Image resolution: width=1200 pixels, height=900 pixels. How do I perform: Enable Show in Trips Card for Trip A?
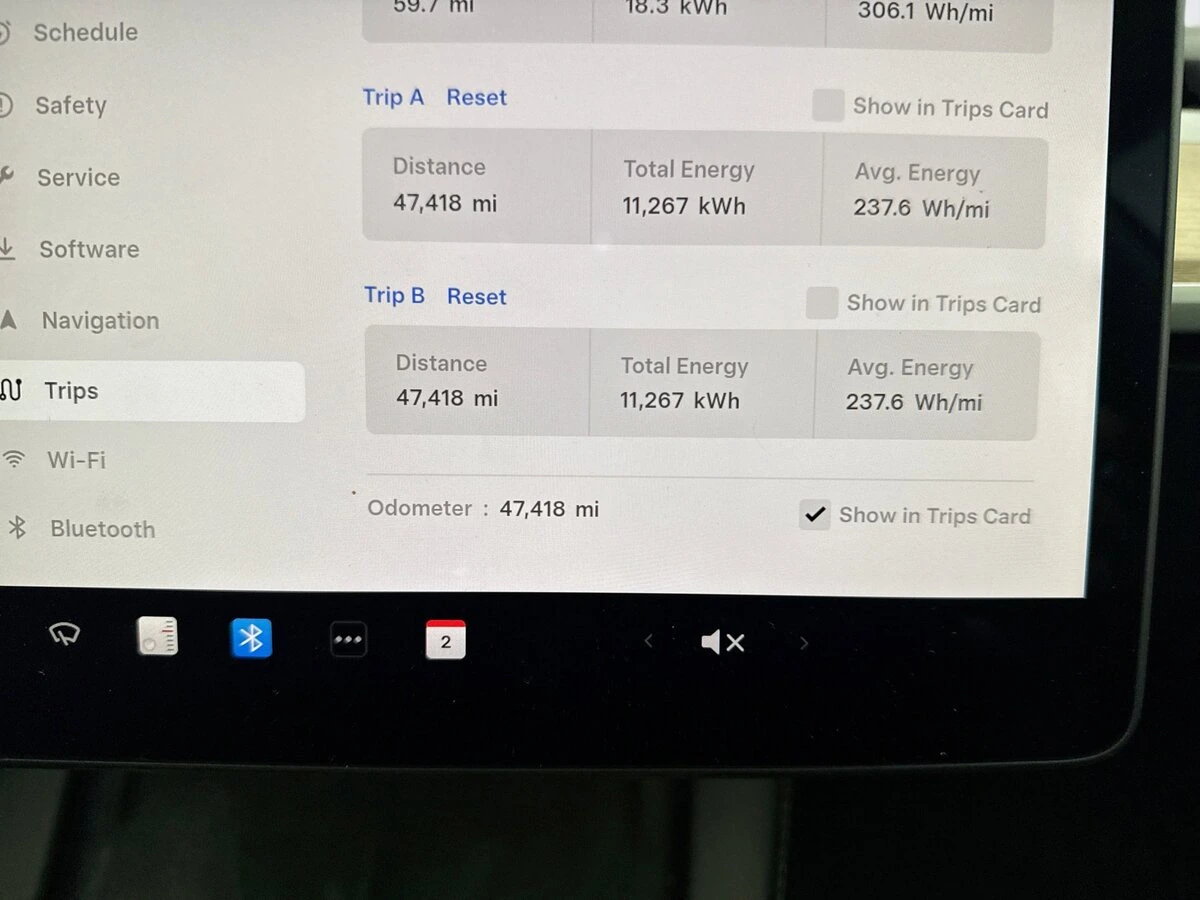tap(828, 106)
